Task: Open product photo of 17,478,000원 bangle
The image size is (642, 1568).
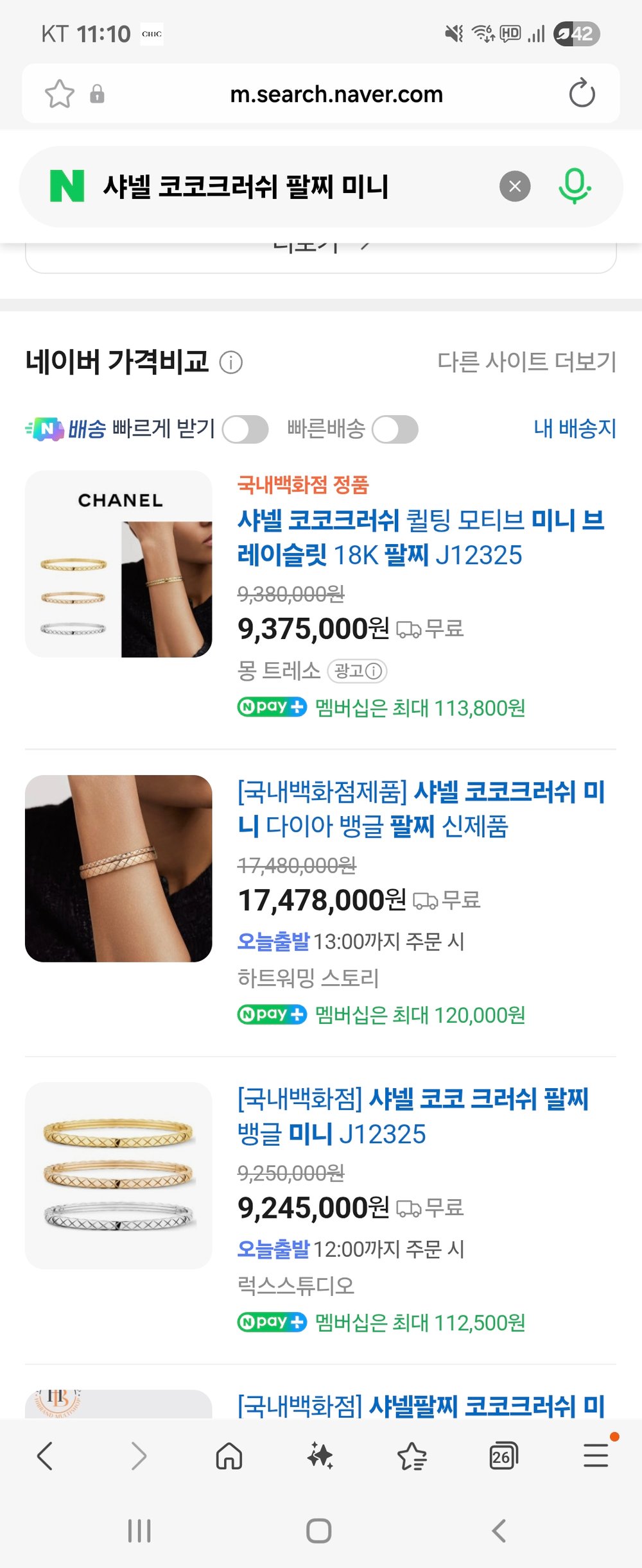Action: [x=119, y=868]
